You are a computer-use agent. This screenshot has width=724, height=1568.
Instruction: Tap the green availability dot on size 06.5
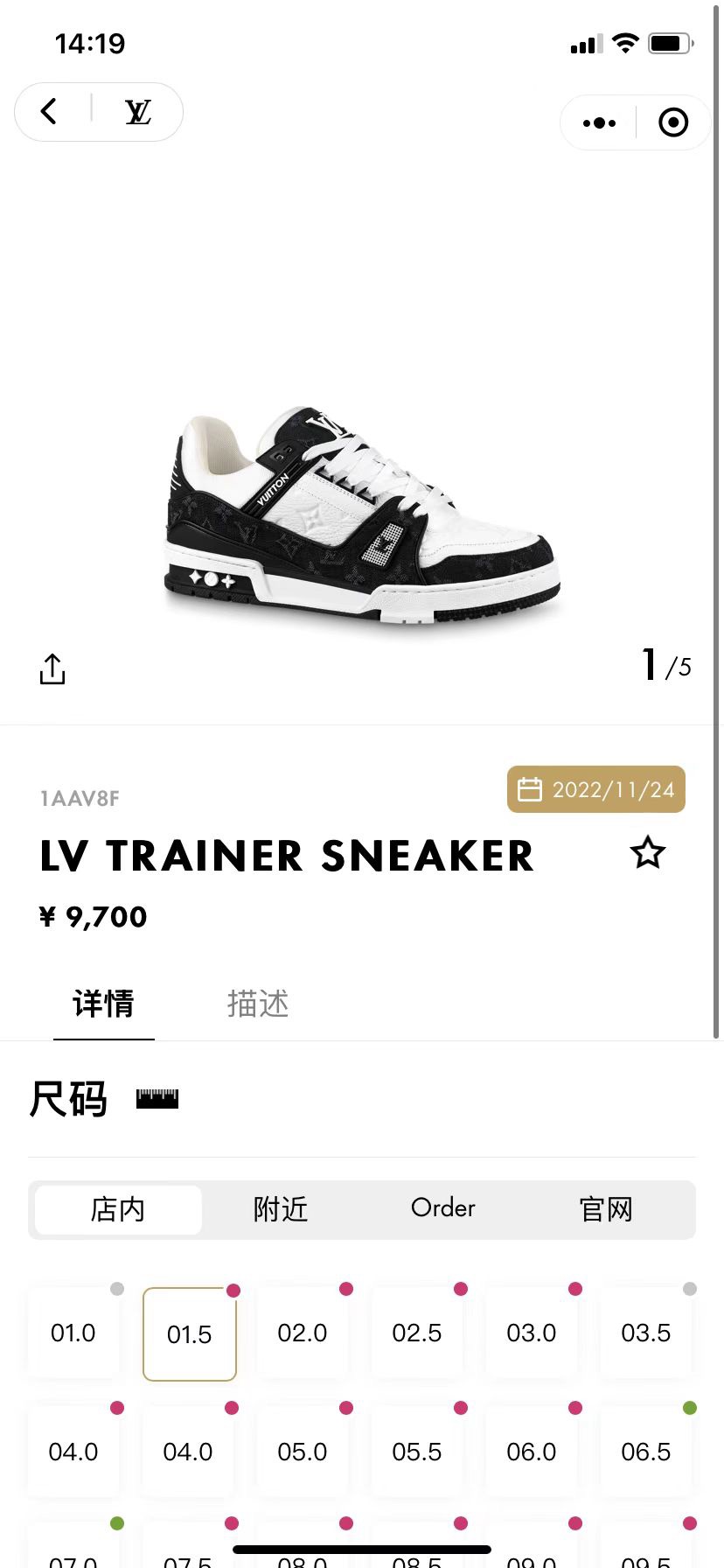pos(690,1408)
